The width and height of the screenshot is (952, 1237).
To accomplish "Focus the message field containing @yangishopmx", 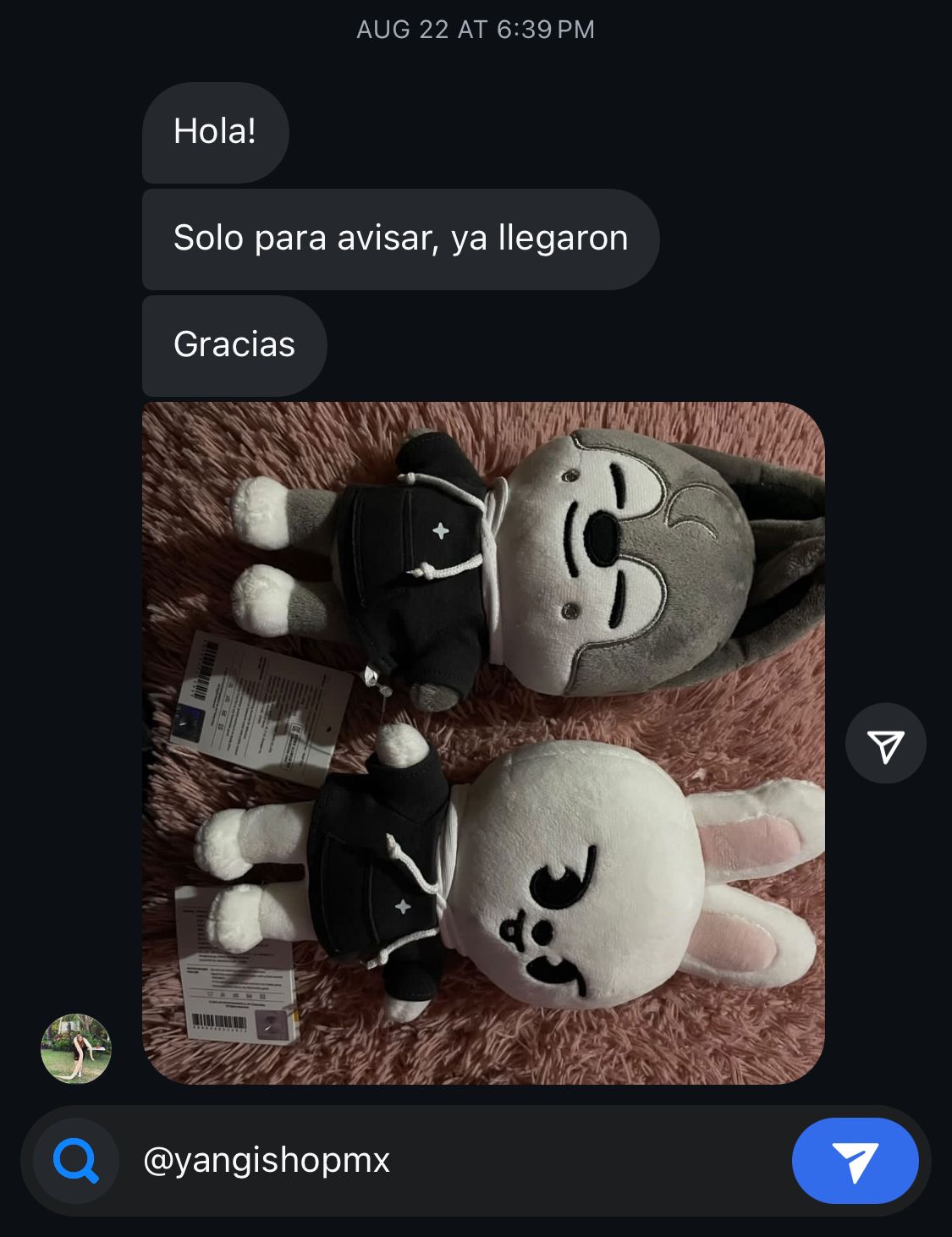I will tap(457, 1160).
